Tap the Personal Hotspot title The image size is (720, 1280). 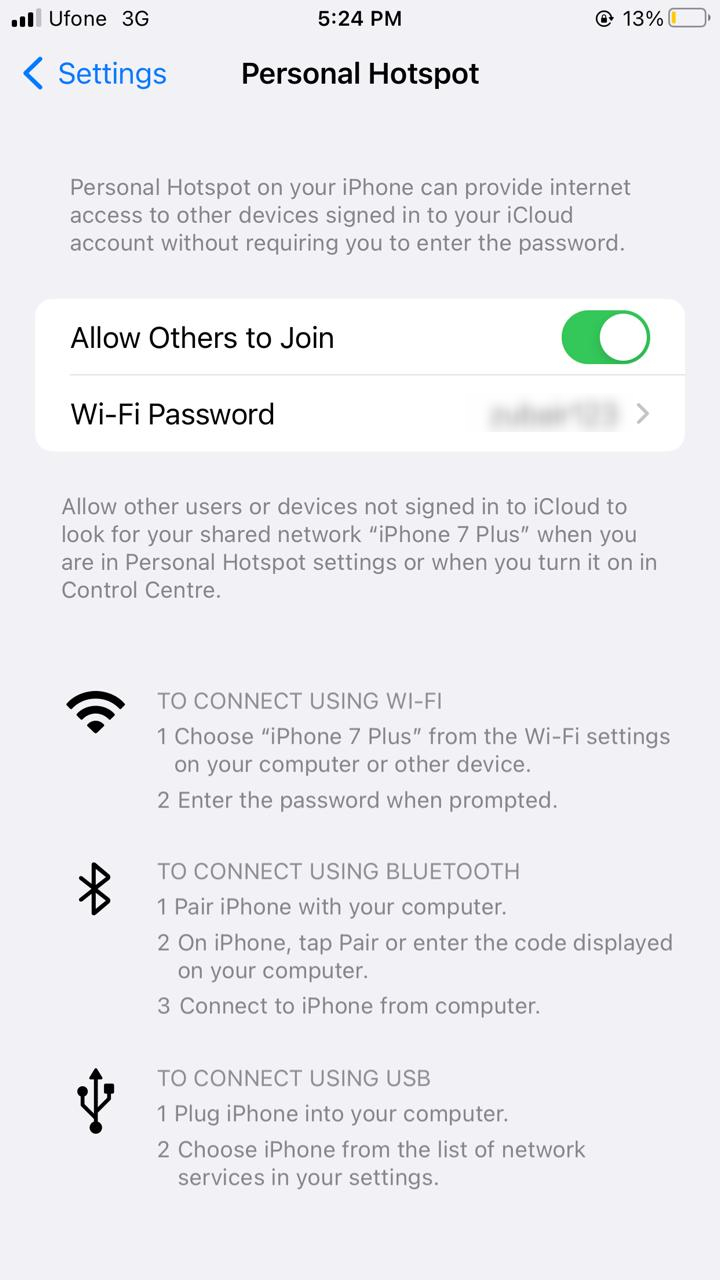360,73
